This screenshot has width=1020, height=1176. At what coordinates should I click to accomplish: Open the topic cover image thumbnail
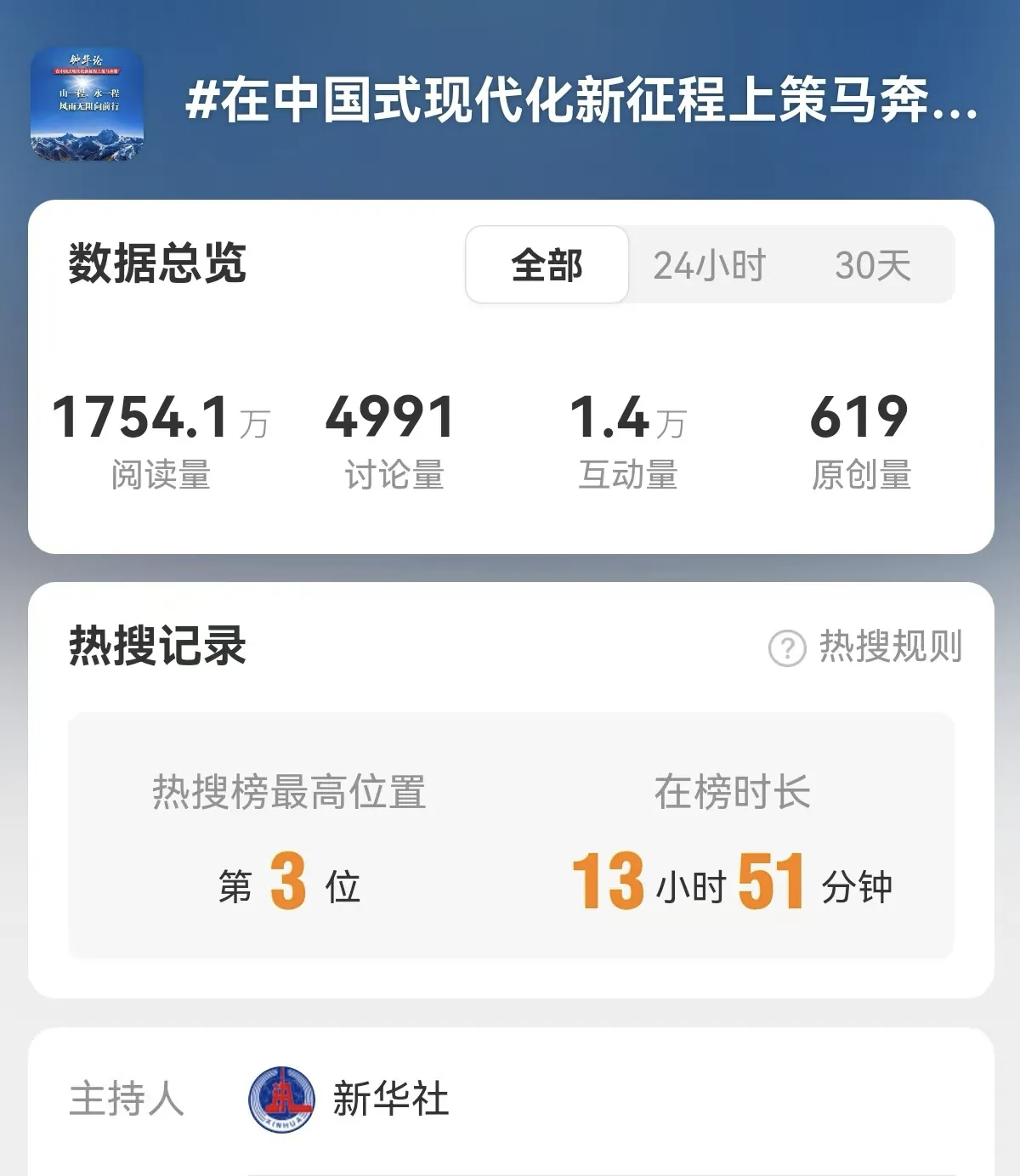87,104
